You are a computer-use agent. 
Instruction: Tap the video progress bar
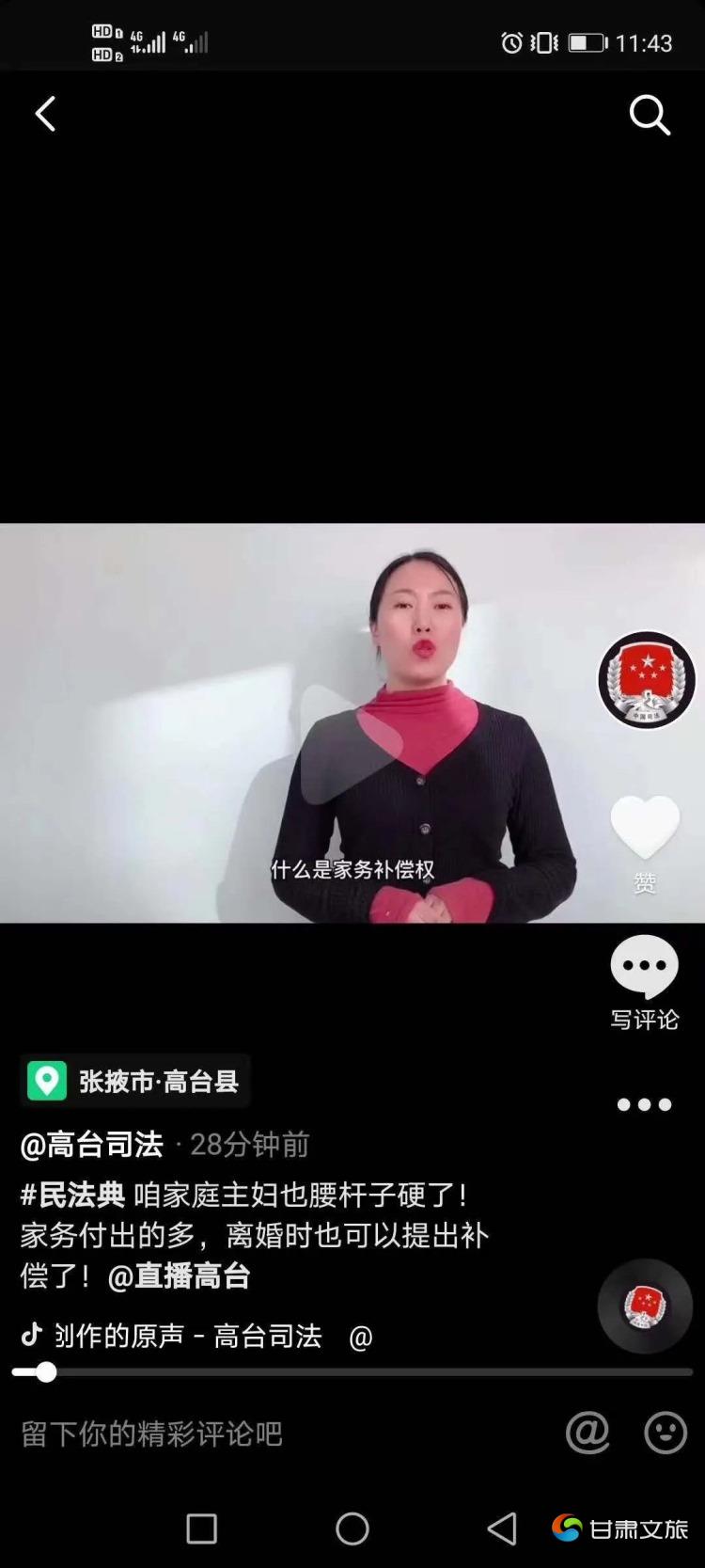pyautogui.click(x=352, y=1372)
